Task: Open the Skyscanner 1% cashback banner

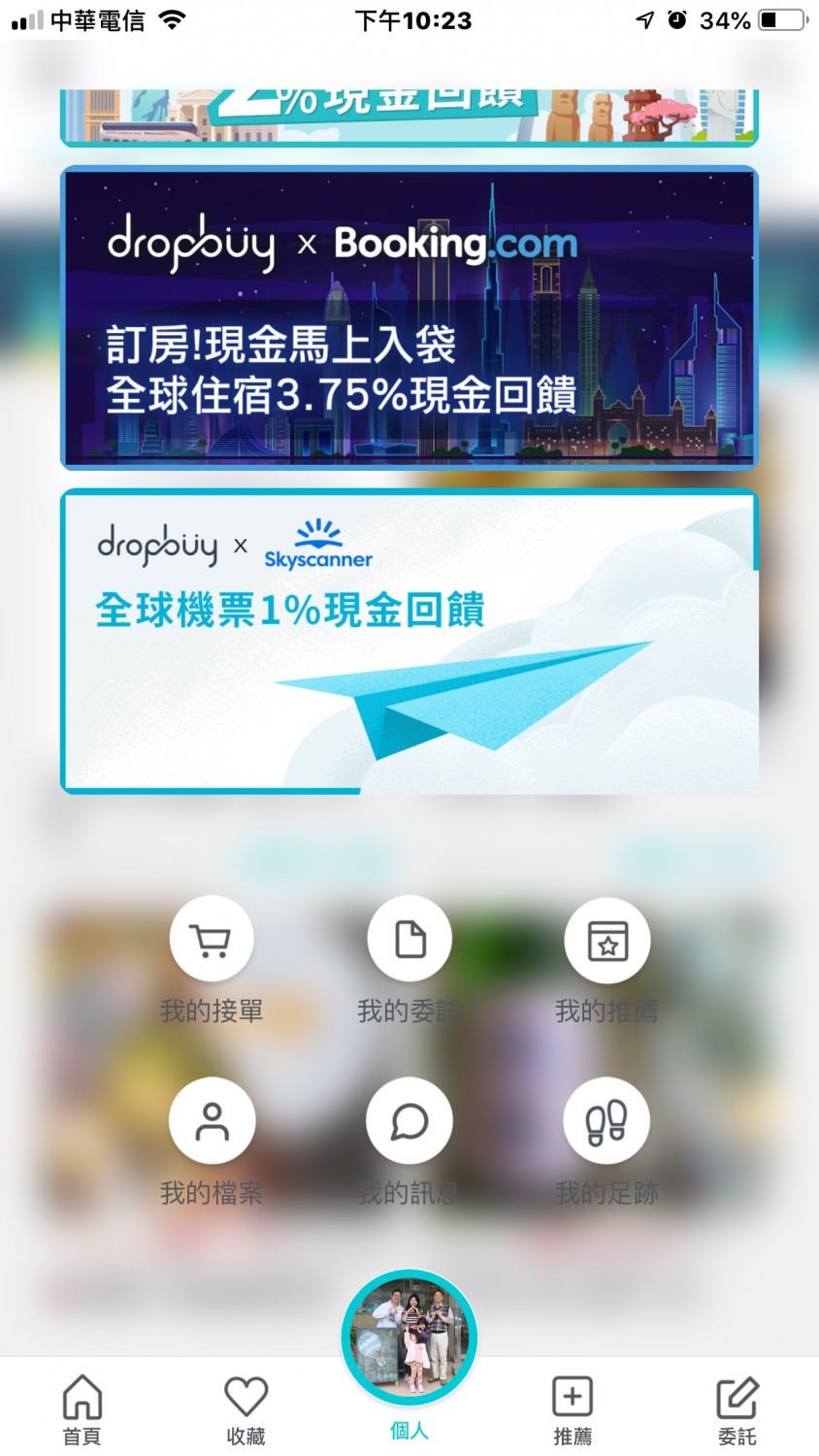Action: tap(409, 642)
